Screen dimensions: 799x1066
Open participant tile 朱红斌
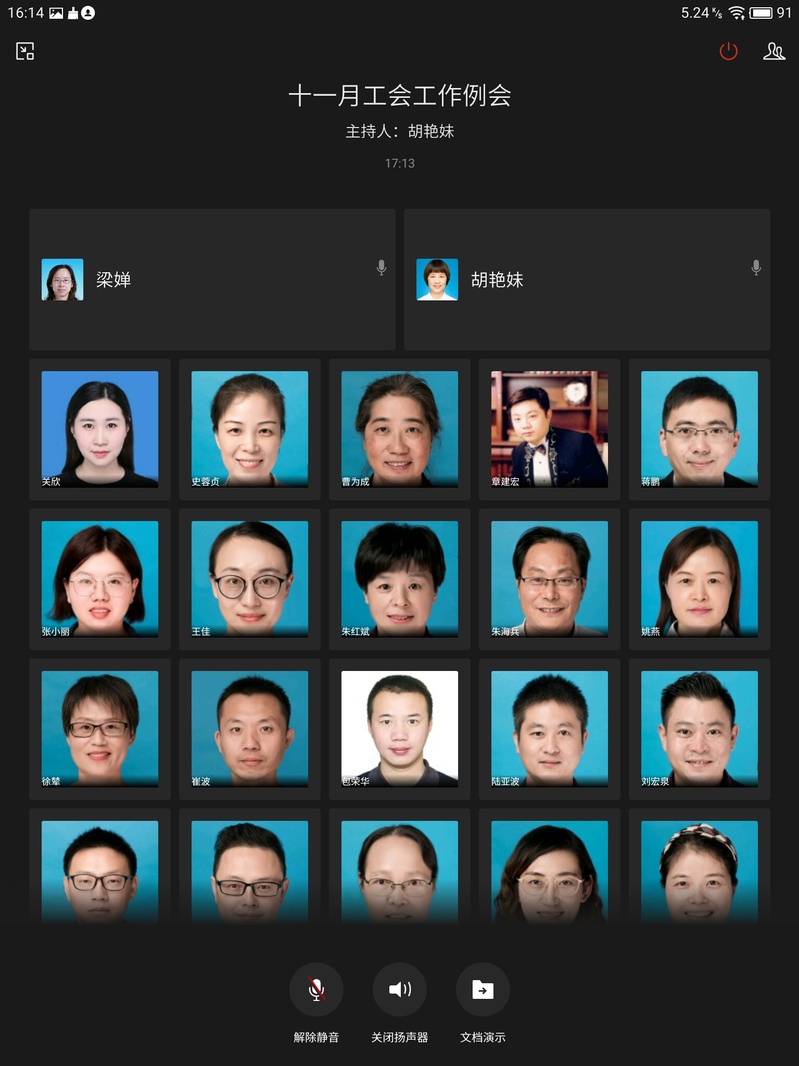(x=400, y=579)
